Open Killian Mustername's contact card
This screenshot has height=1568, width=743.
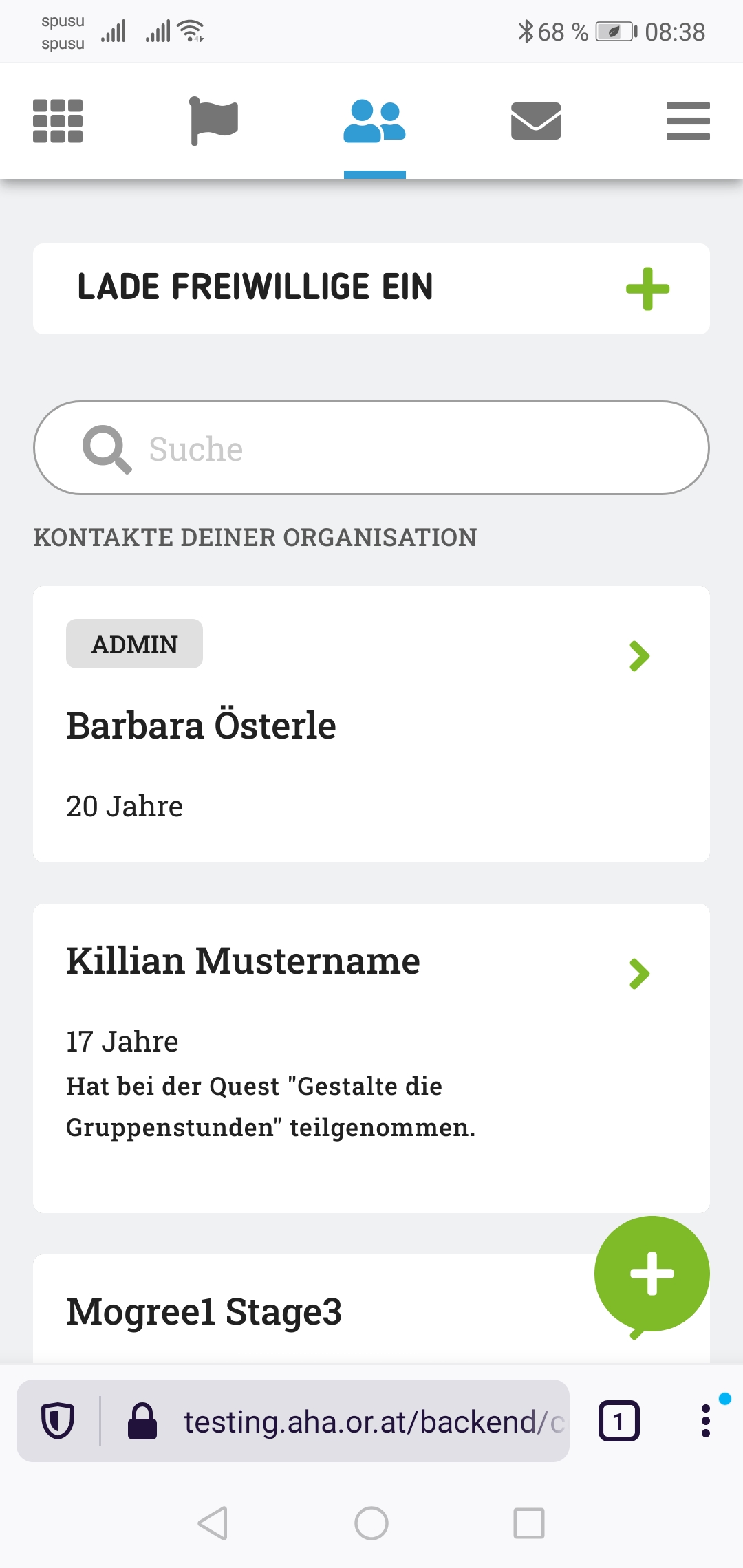[x=371, y=1058]
